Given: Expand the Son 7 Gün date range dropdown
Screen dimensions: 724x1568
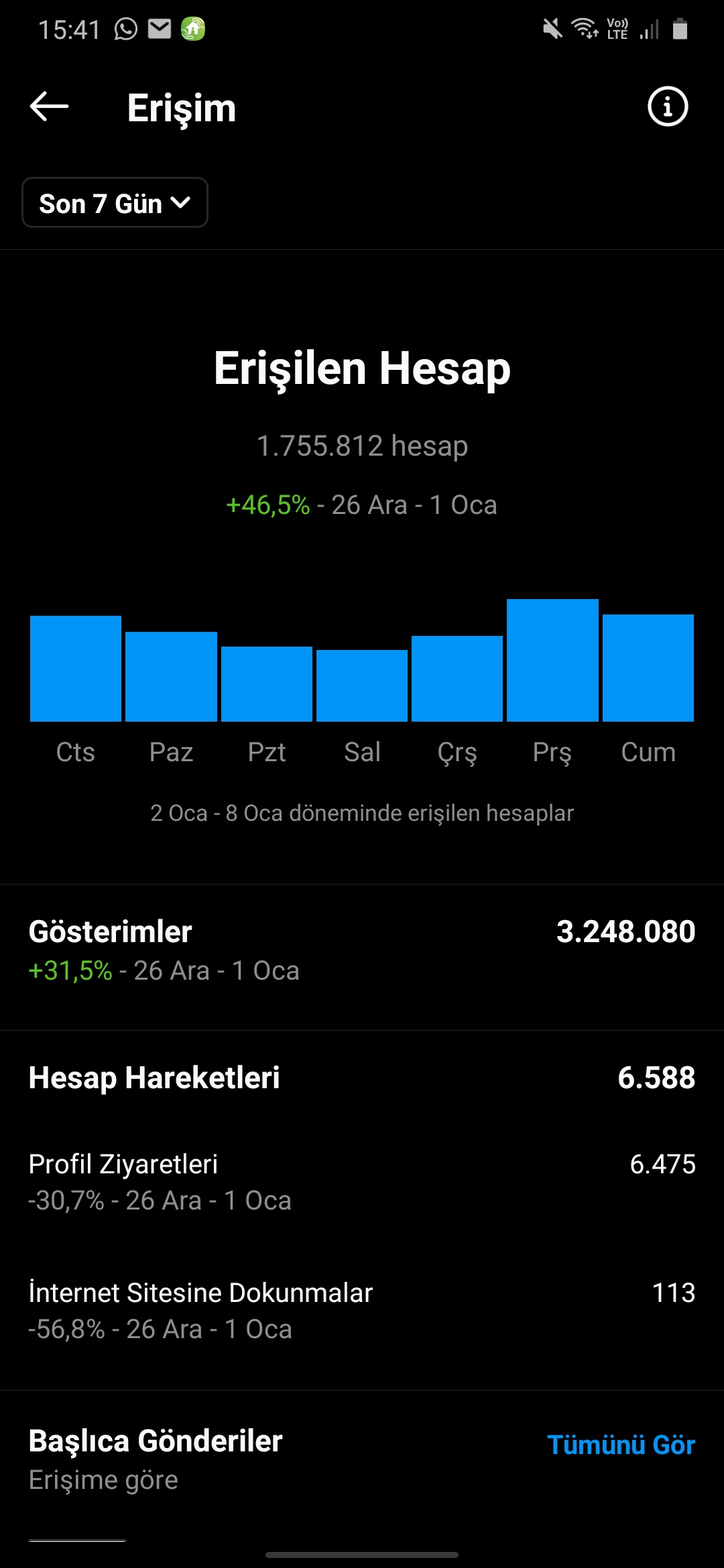Looking at the screenshot, I should click(115, 202).
